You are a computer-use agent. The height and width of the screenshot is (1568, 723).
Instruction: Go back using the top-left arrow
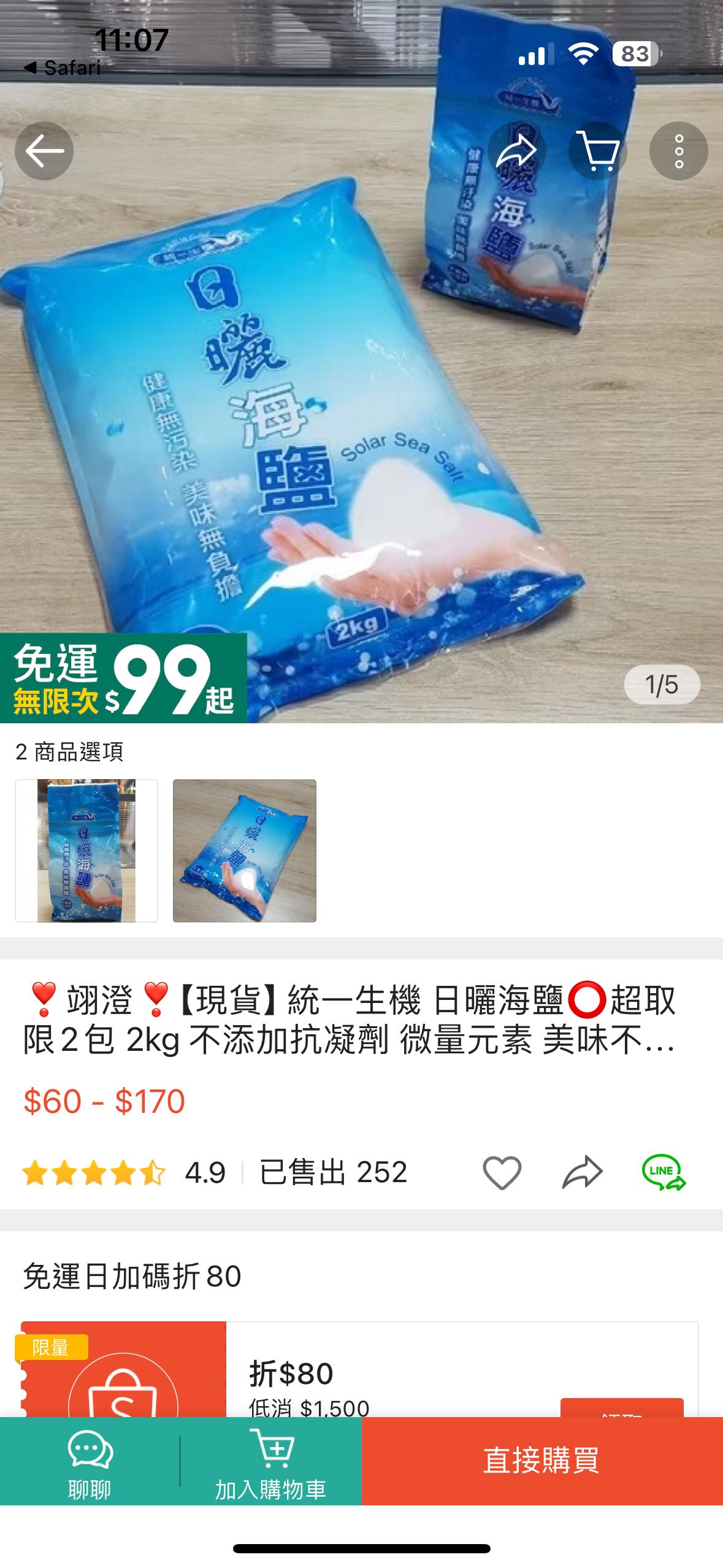pyautogui.click(x=44, y=151)
